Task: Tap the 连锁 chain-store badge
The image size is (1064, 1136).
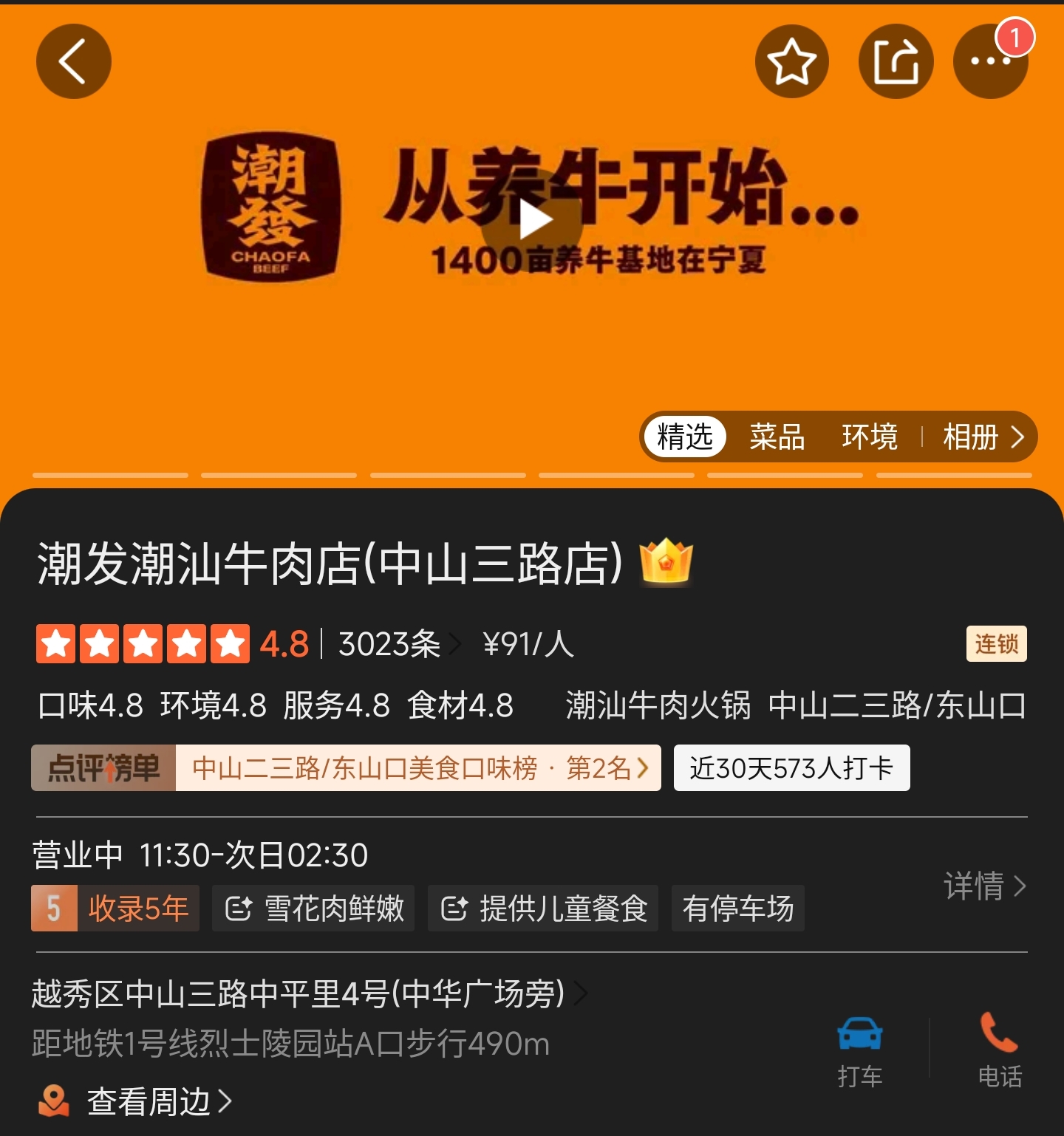Action: (996, 644)
